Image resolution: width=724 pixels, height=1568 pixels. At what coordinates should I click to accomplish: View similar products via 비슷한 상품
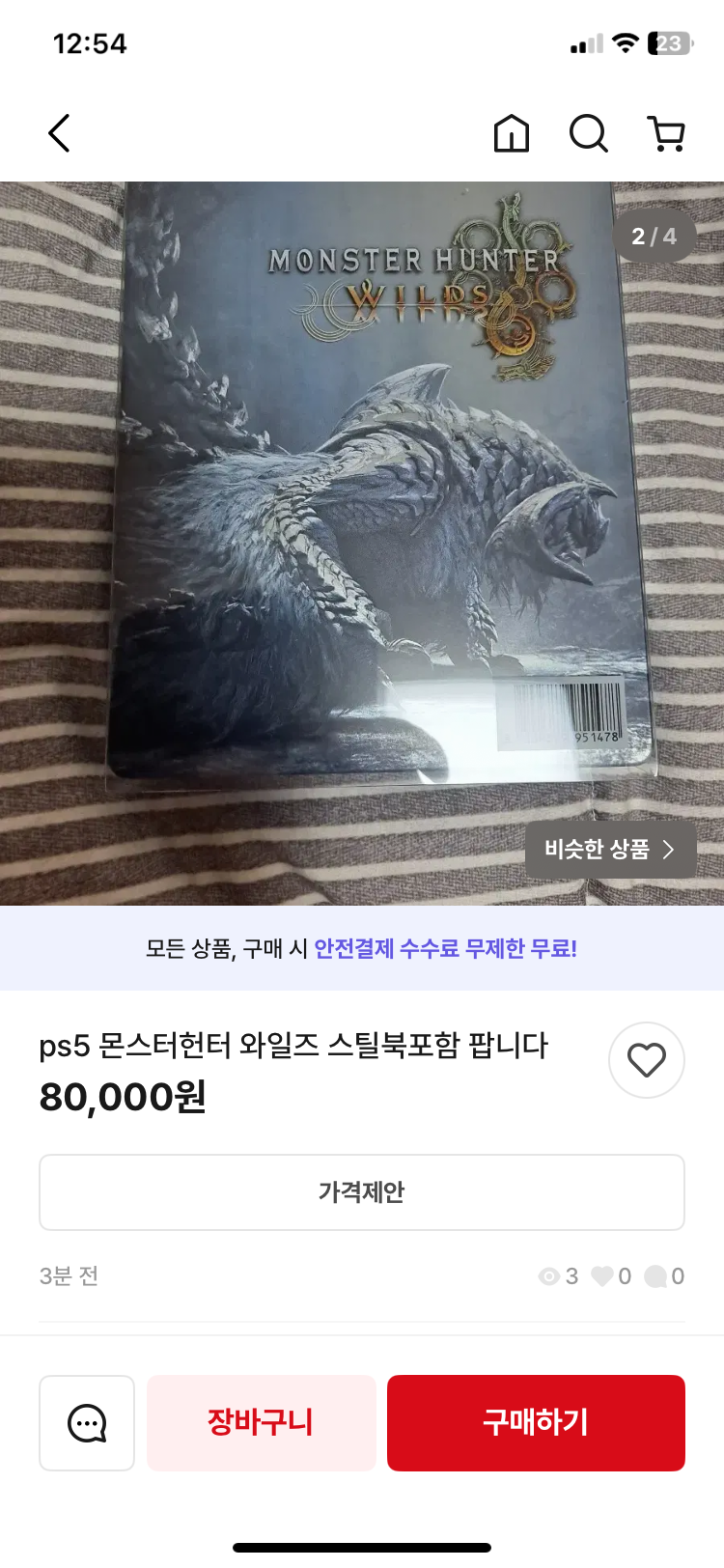(610, 850)
